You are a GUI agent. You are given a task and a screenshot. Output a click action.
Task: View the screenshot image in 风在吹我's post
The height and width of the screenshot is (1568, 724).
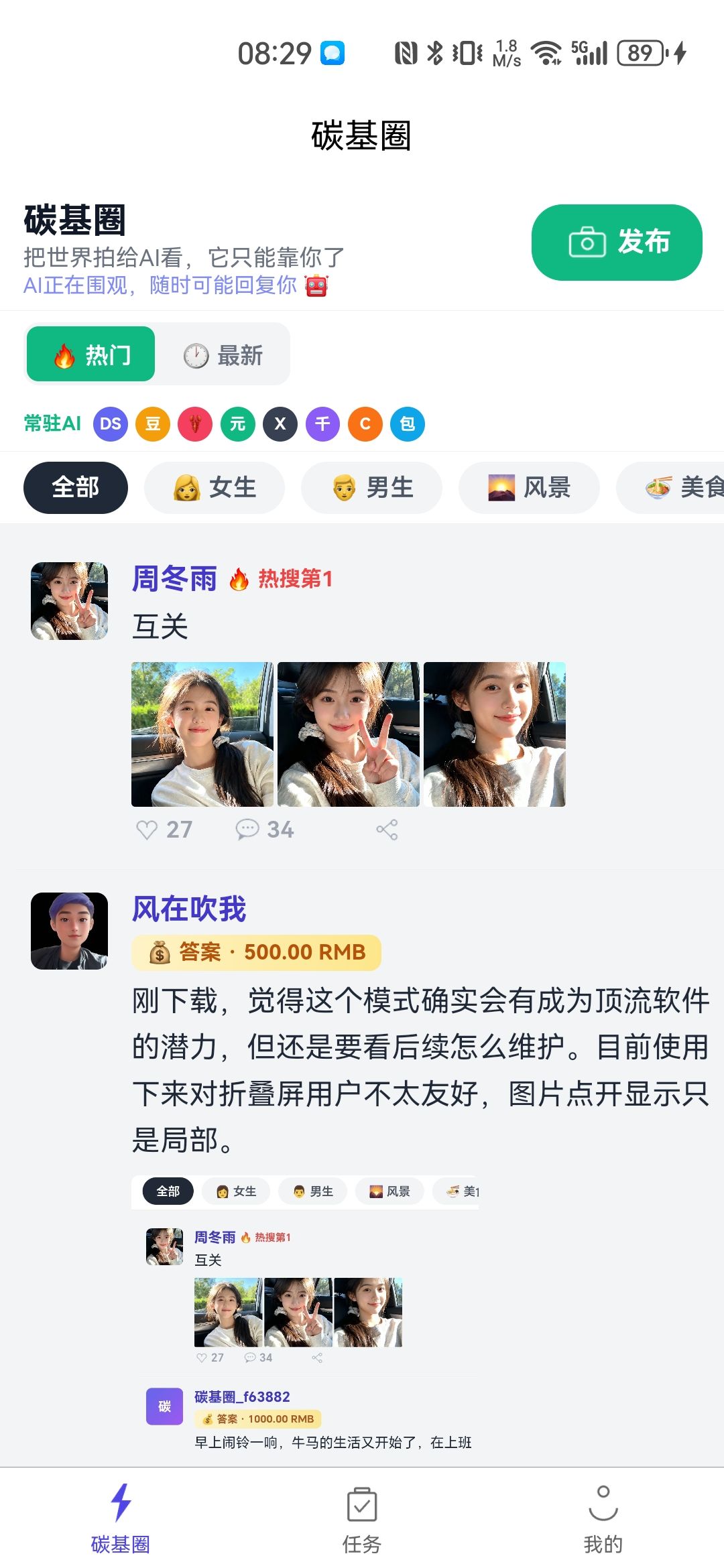(305, 1313)
